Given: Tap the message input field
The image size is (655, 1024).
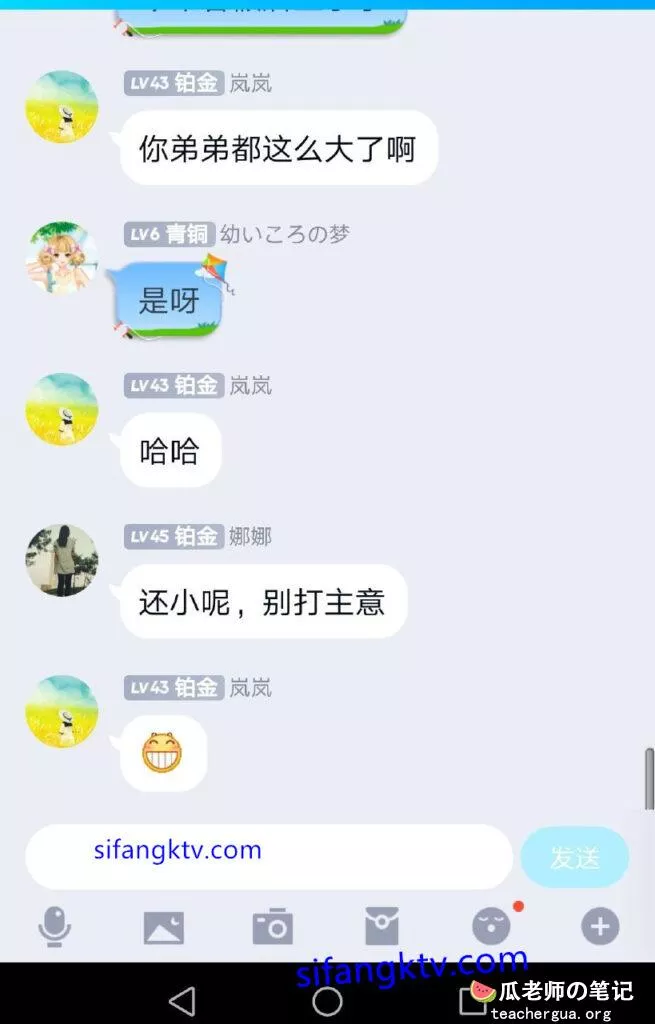Looking at the screenshot, I should point(268,856).
